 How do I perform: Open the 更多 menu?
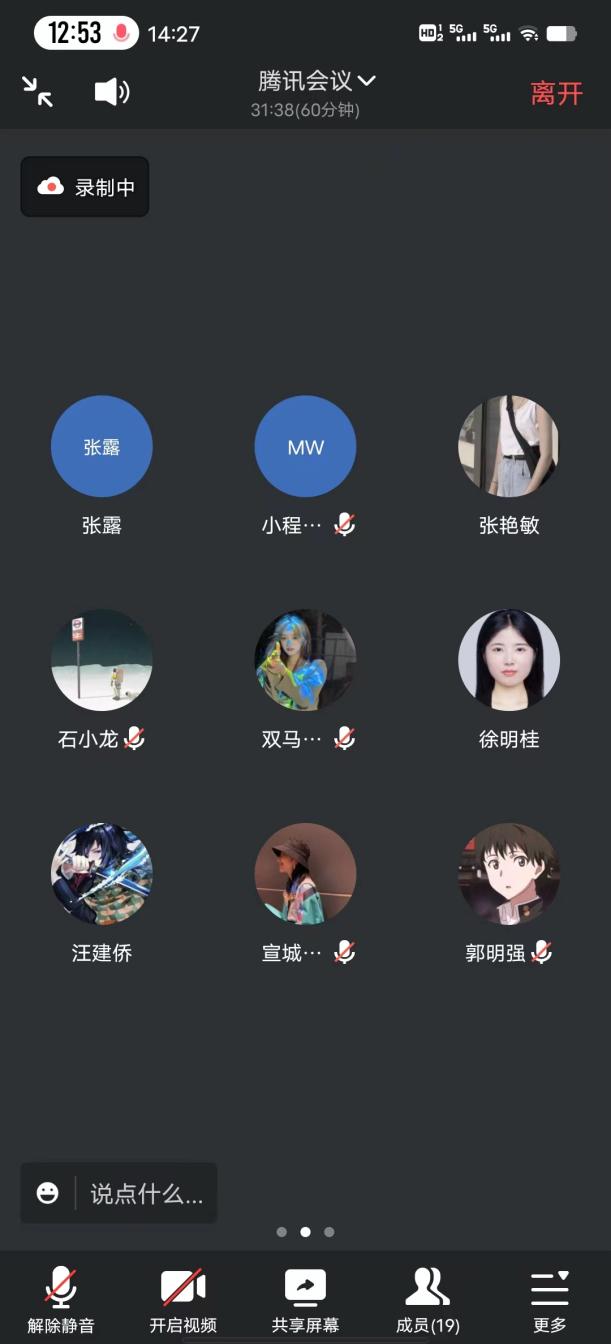click(x=549, y=1299)
